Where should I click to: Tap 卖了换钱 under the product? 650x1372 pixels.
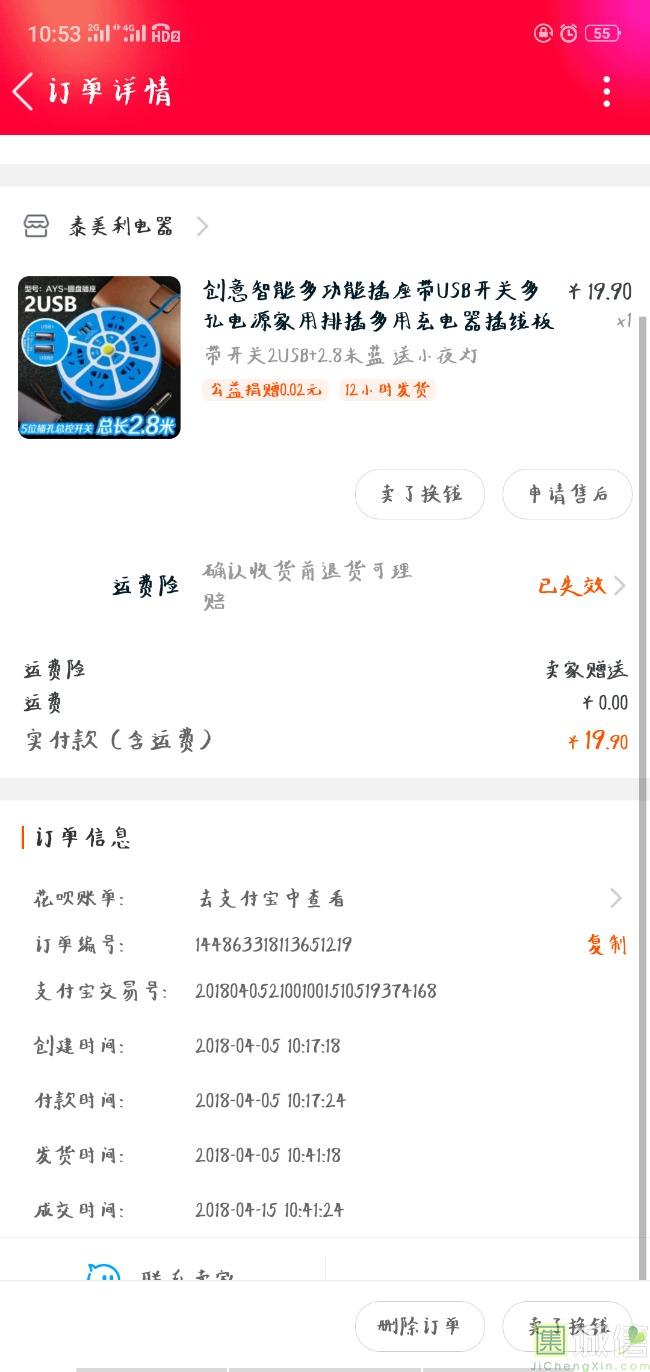coord(420,494)
